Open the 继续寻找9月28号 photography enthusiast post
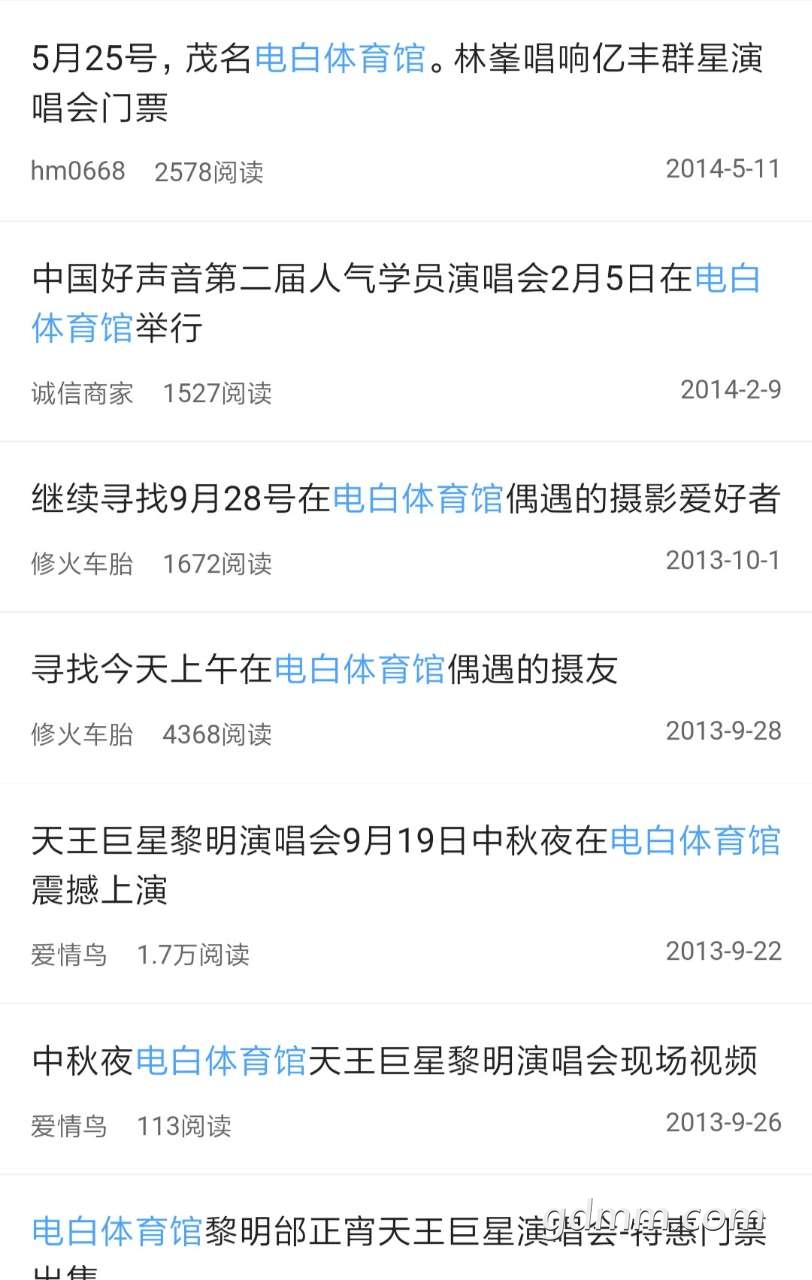 click(405, 498)
